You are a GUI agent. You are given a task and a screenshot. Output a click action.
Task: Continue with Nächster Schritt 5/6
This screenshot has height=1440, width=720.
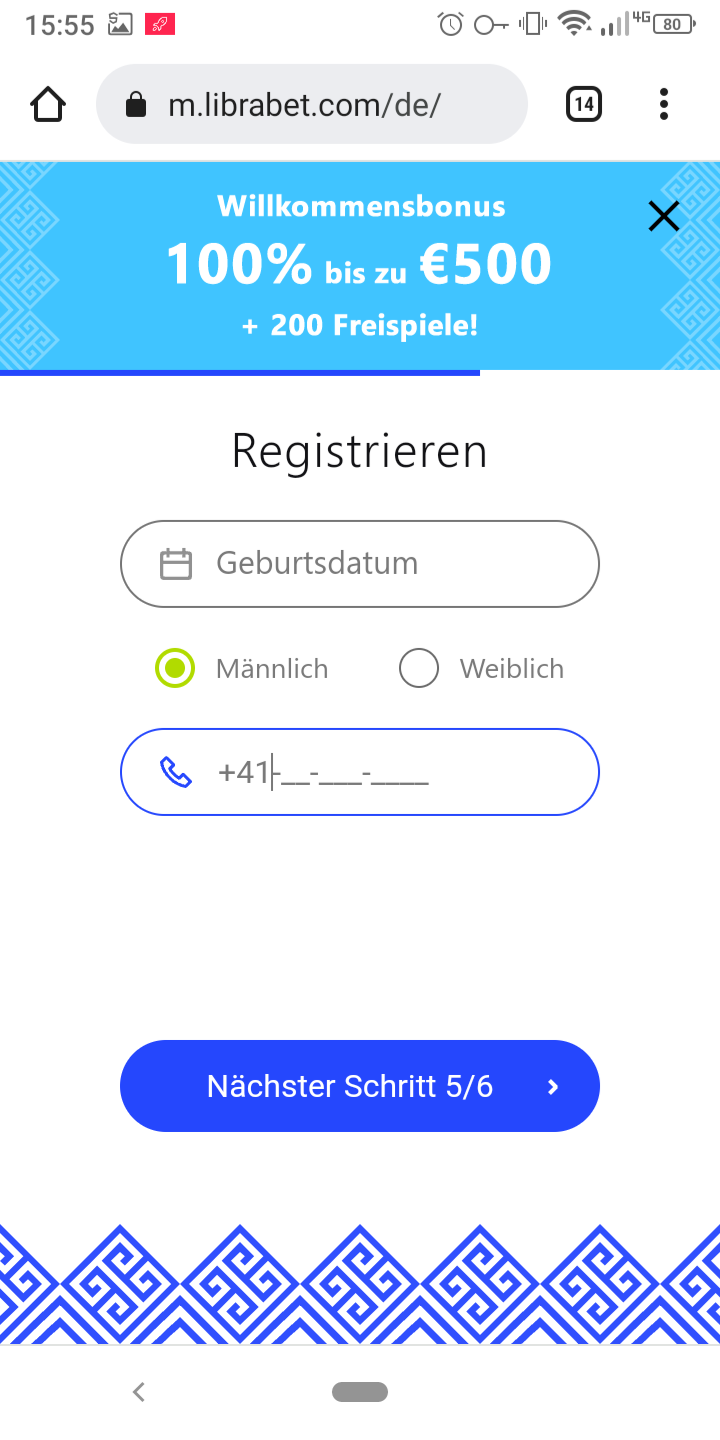[360, 1086]
